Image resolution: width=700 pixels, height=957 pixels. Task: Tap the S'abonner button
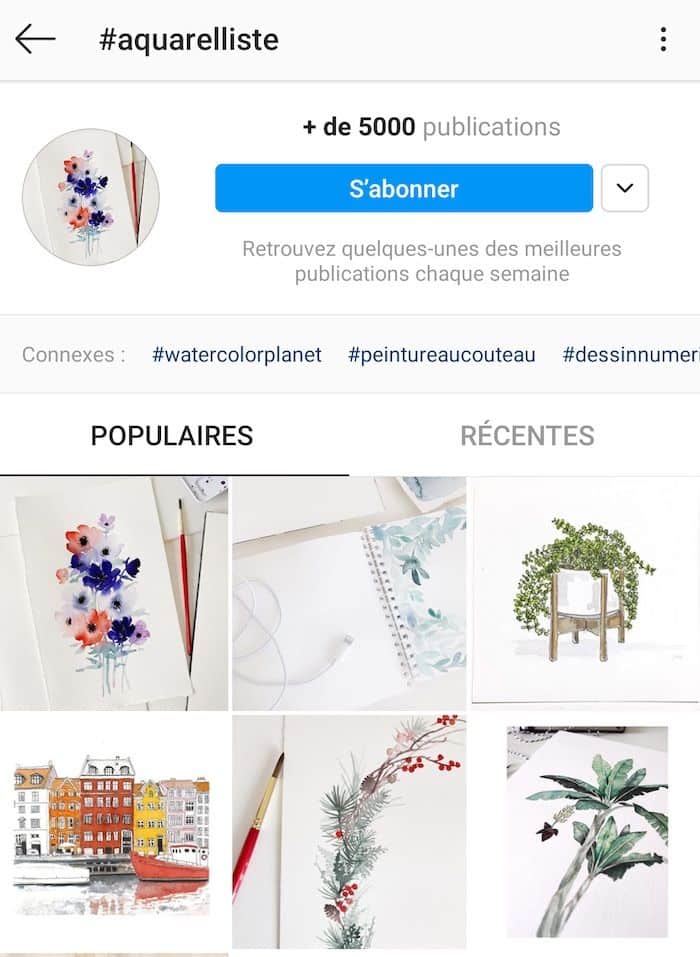coord(403,188)
